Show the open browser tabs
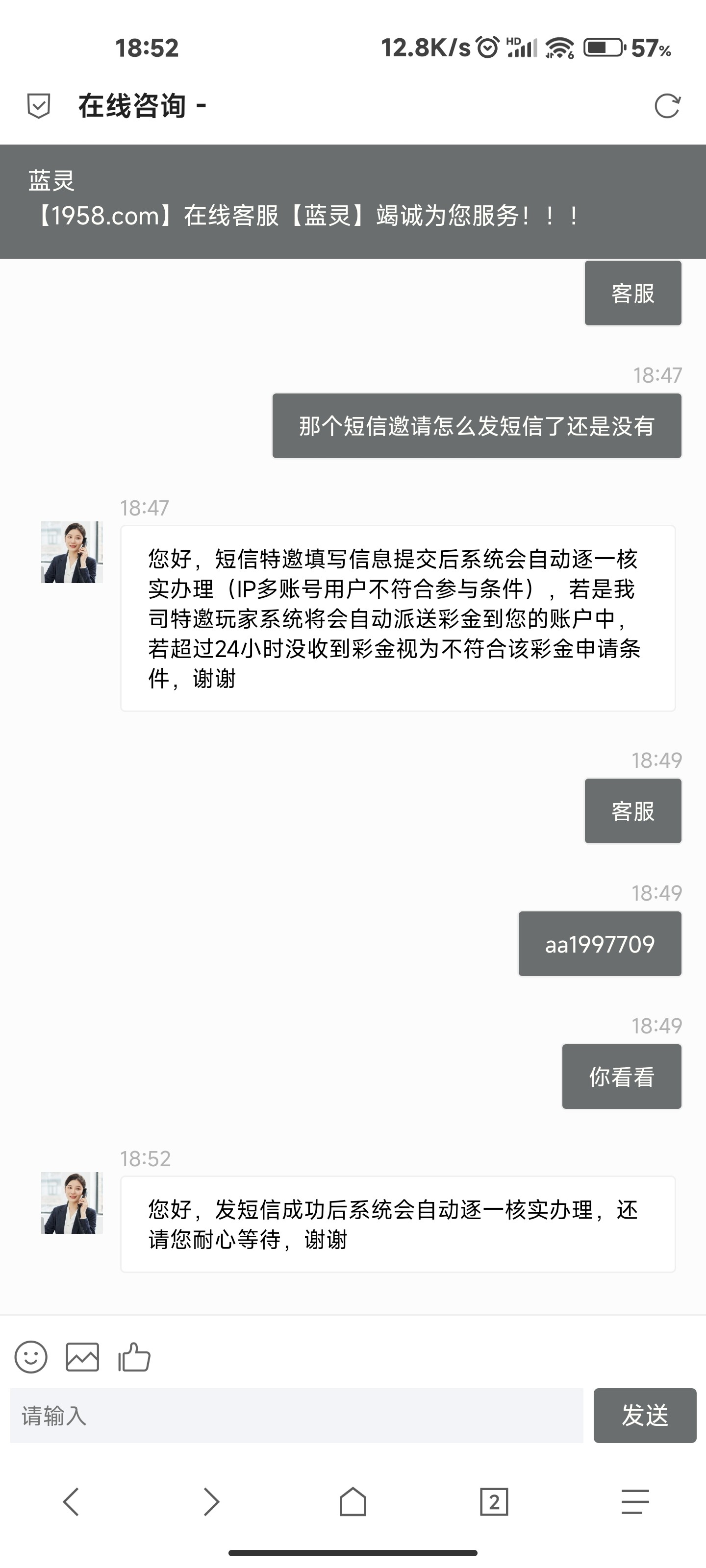 point(493,1501)
